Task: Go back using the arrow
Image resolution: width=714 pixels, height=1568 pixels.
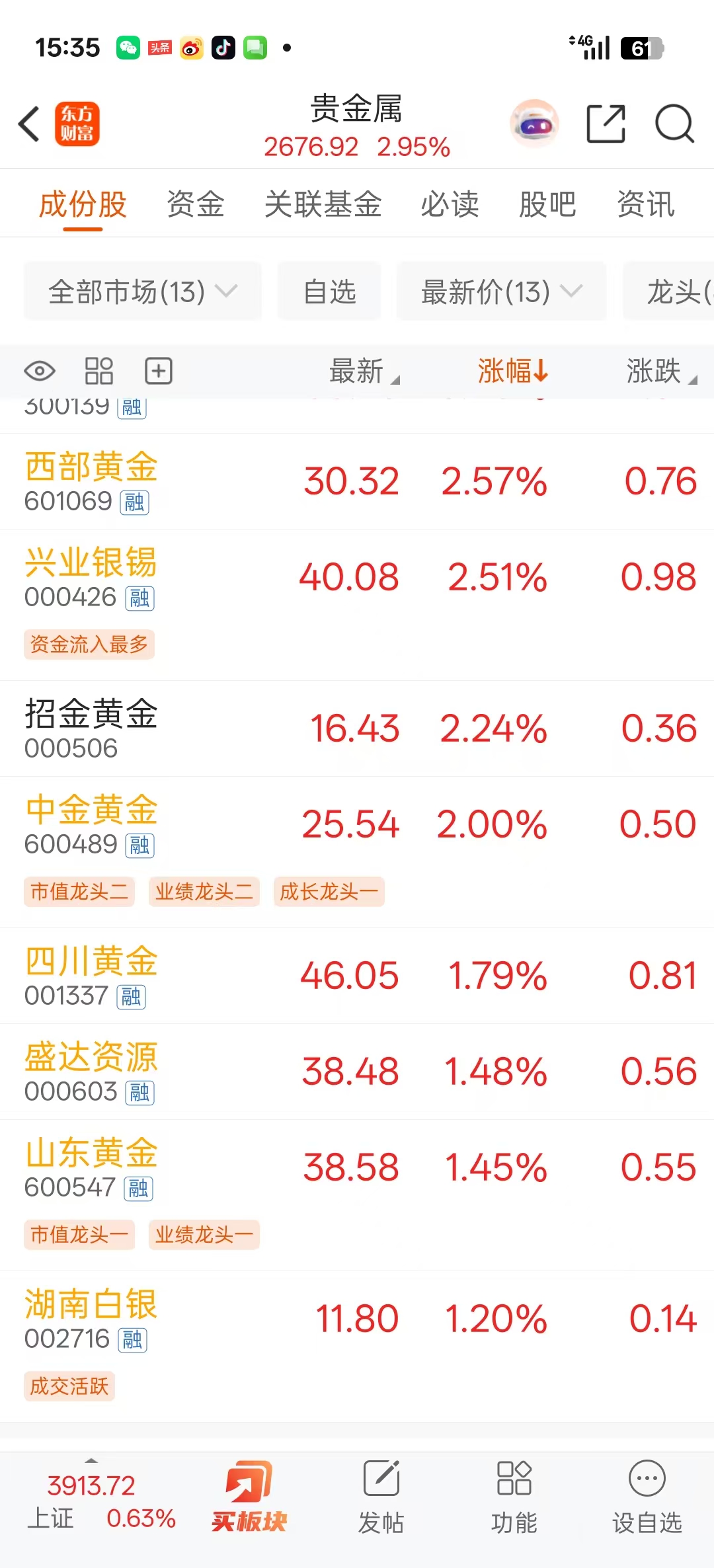Action: pyautogui.click(x=30, y=124)
